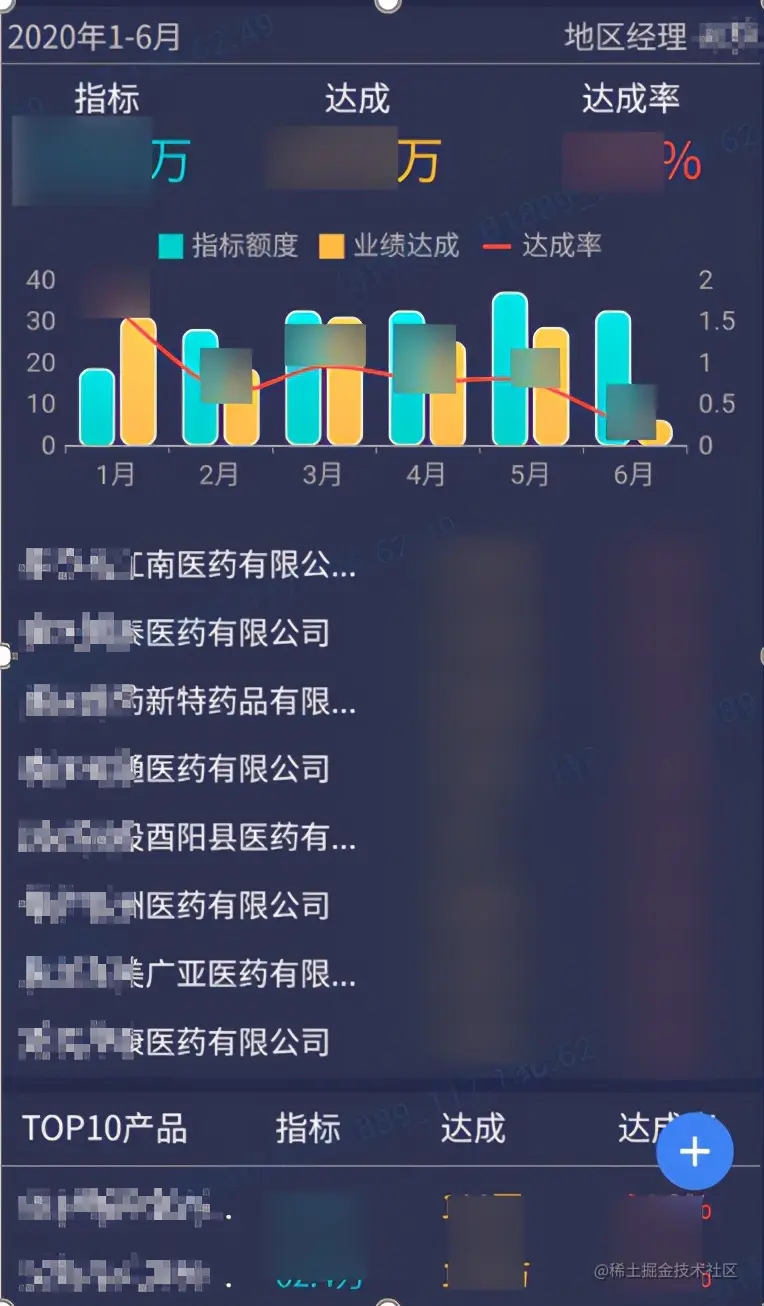Open the 地区经理 manager selector
This screenshot has width=764, height=1306.
[640, 38]
